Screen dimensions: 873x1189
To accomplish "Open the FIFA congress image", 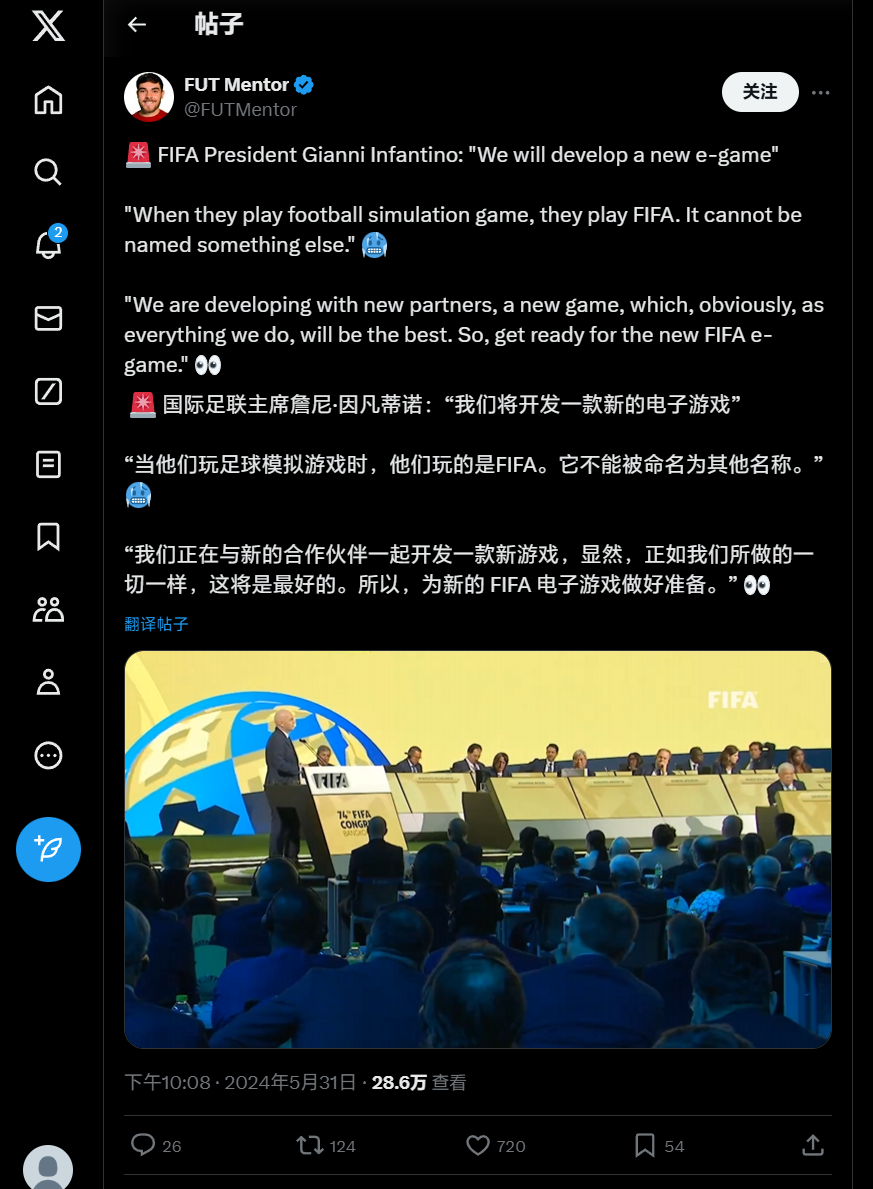I will pyautogui.click(x=477, y=849).
